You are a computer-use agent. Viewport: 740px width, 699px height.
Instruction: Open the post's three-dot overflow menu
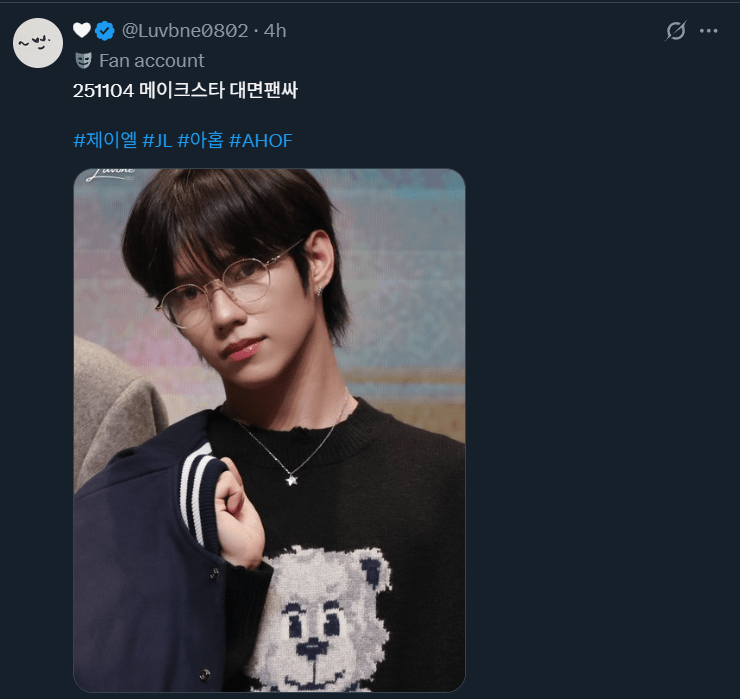pos(709,31)
